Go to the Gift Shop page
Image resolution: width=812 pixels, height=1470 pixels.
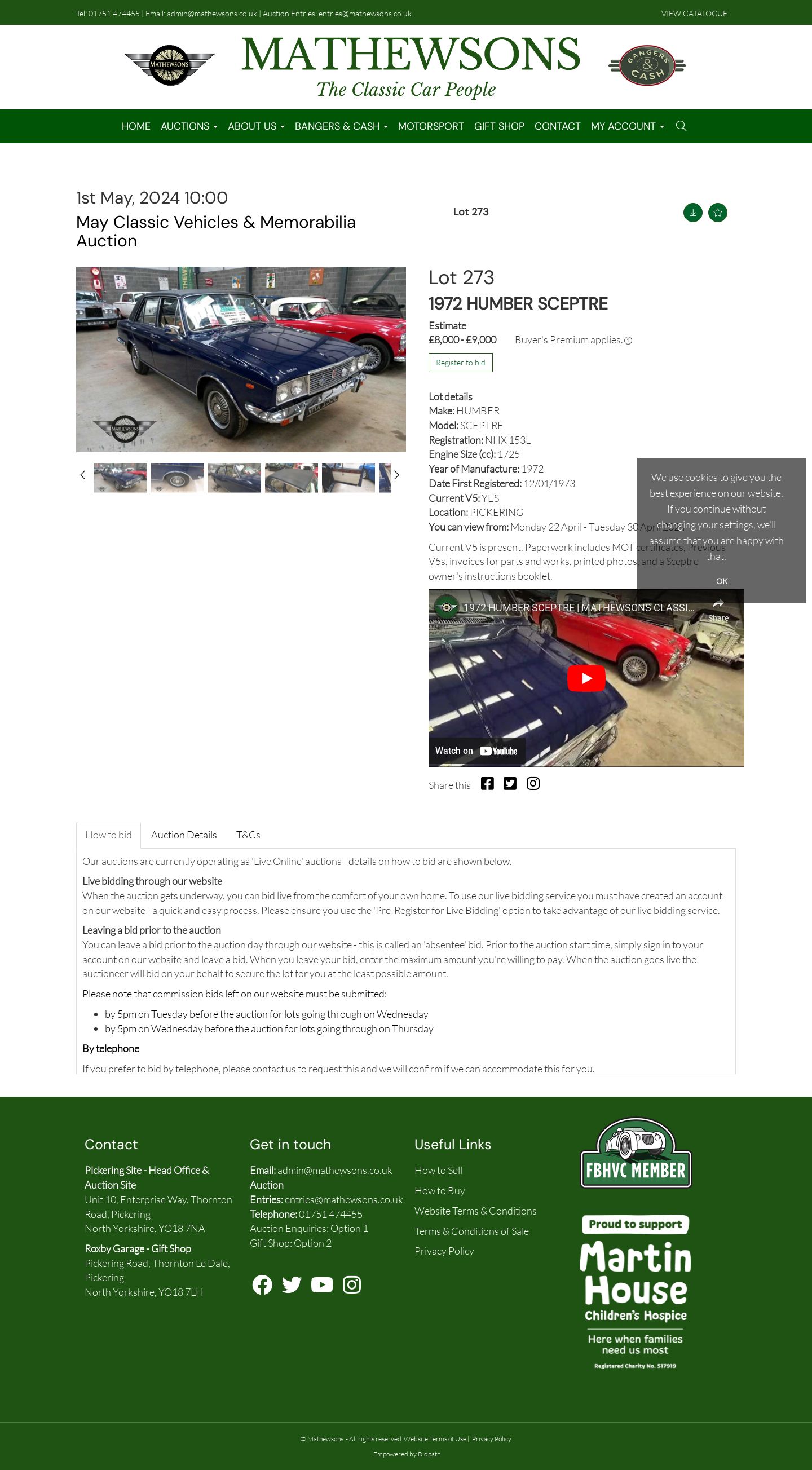click(498, 126)
